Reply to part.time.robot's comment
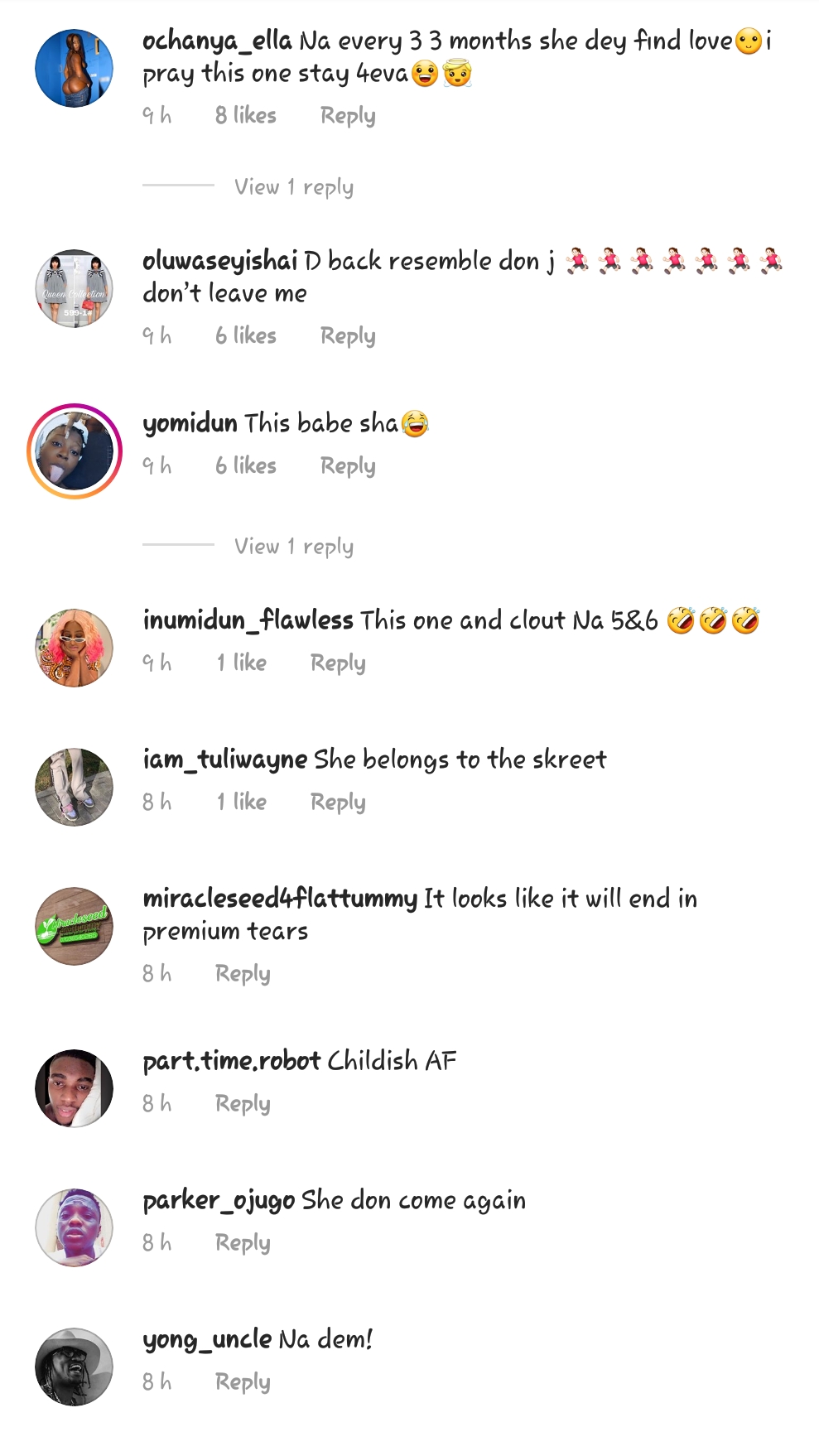This screenshot has height=1456, width=819. click(243, 1104)
